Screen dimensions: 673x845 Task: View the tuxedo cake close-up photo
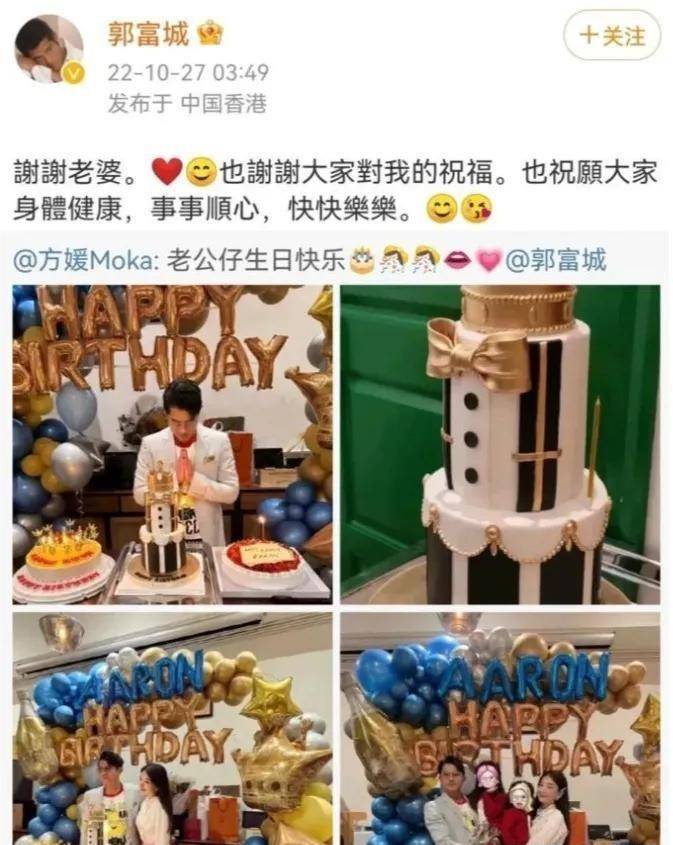(x=500, y=443)
